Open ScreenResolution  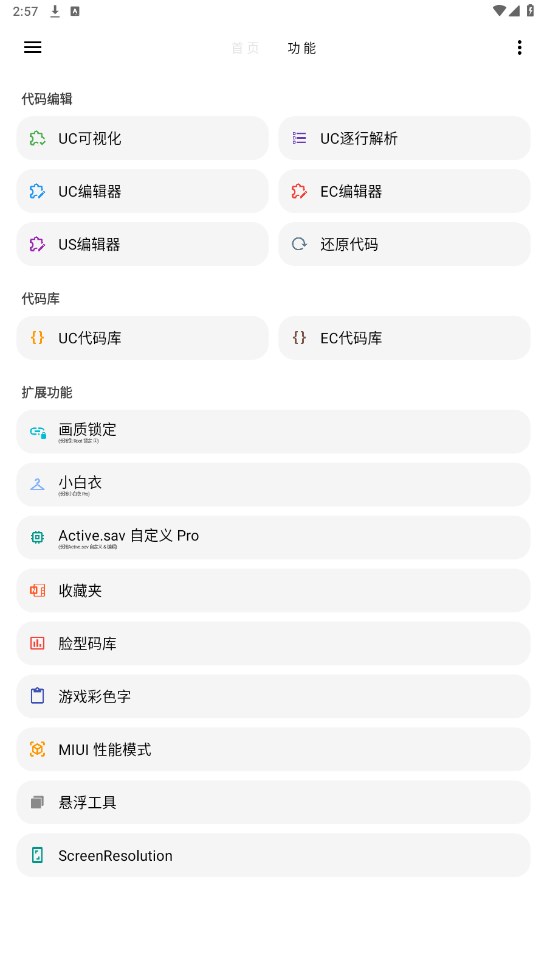(273, 855)
